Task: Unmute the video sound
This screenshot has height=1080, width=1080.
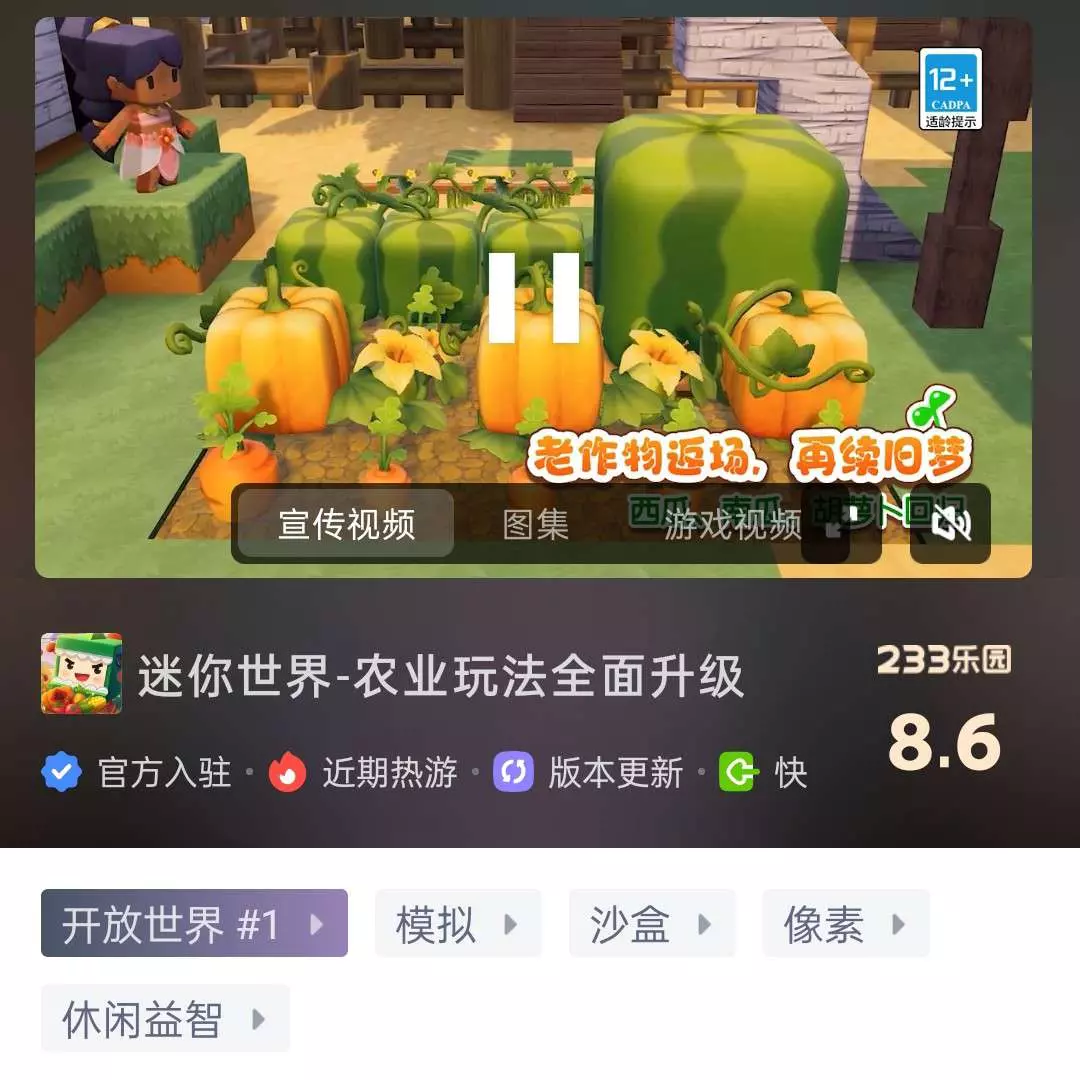Action: 949,524
